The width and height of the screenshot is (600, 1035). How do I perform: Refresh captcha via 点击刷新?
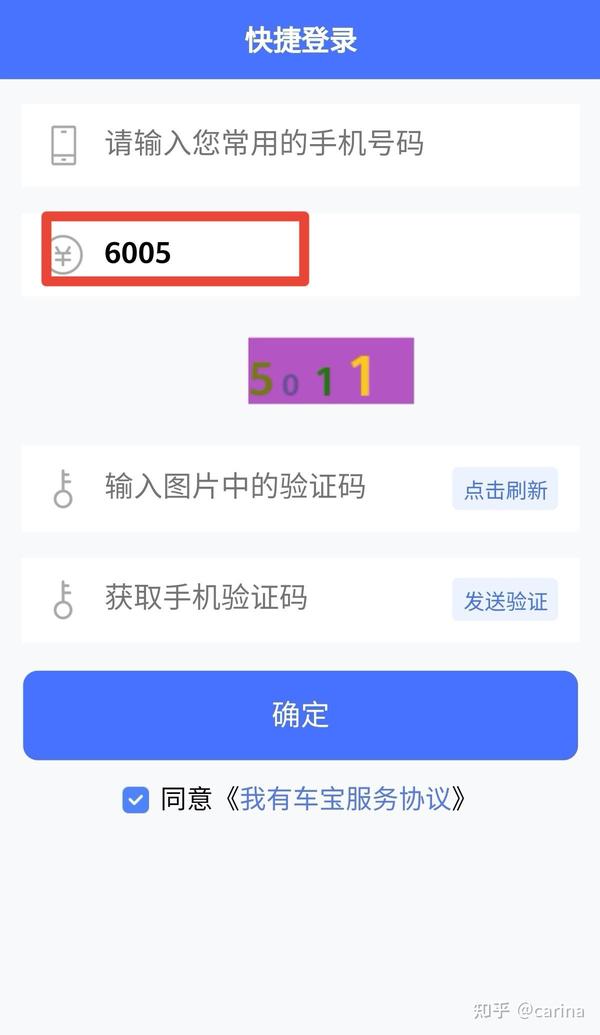tap(505, 489)
